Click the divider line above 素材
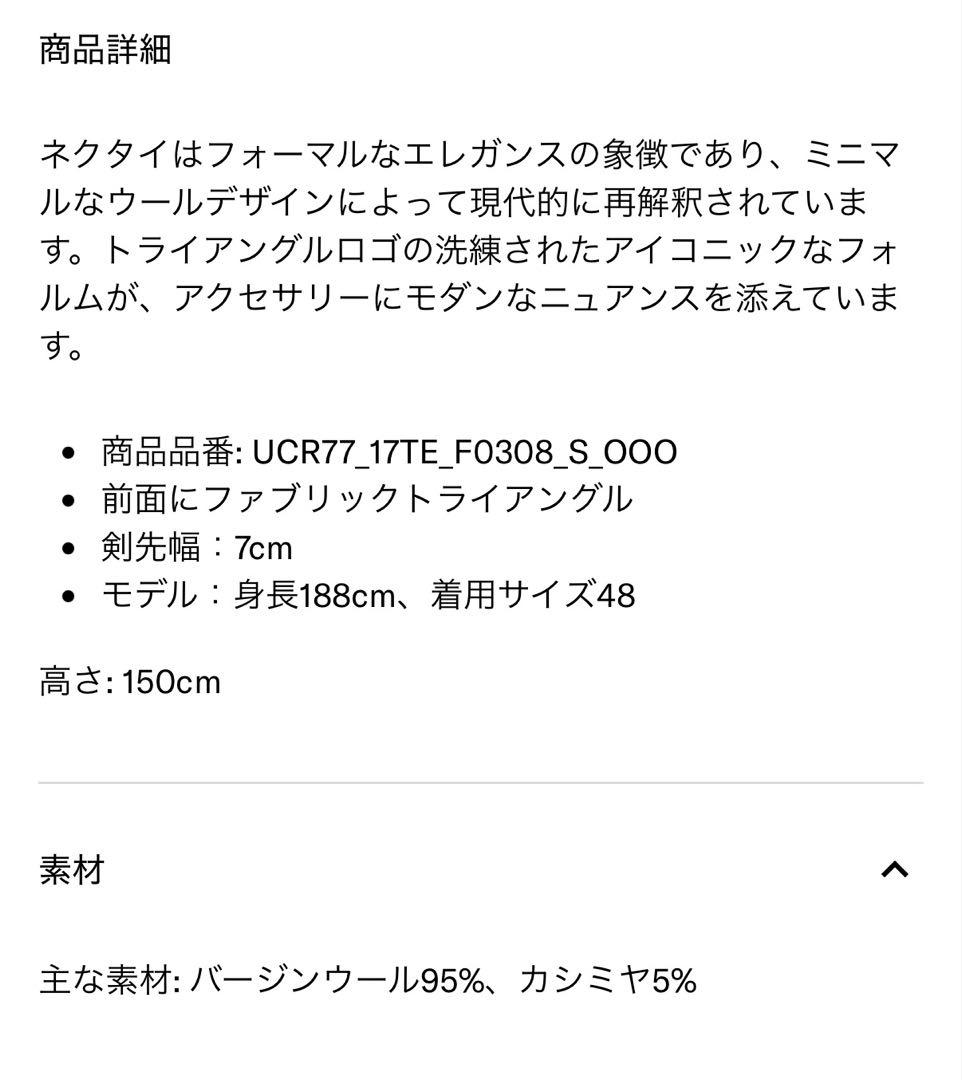The image size is (962, 1080). click(480, 783)
